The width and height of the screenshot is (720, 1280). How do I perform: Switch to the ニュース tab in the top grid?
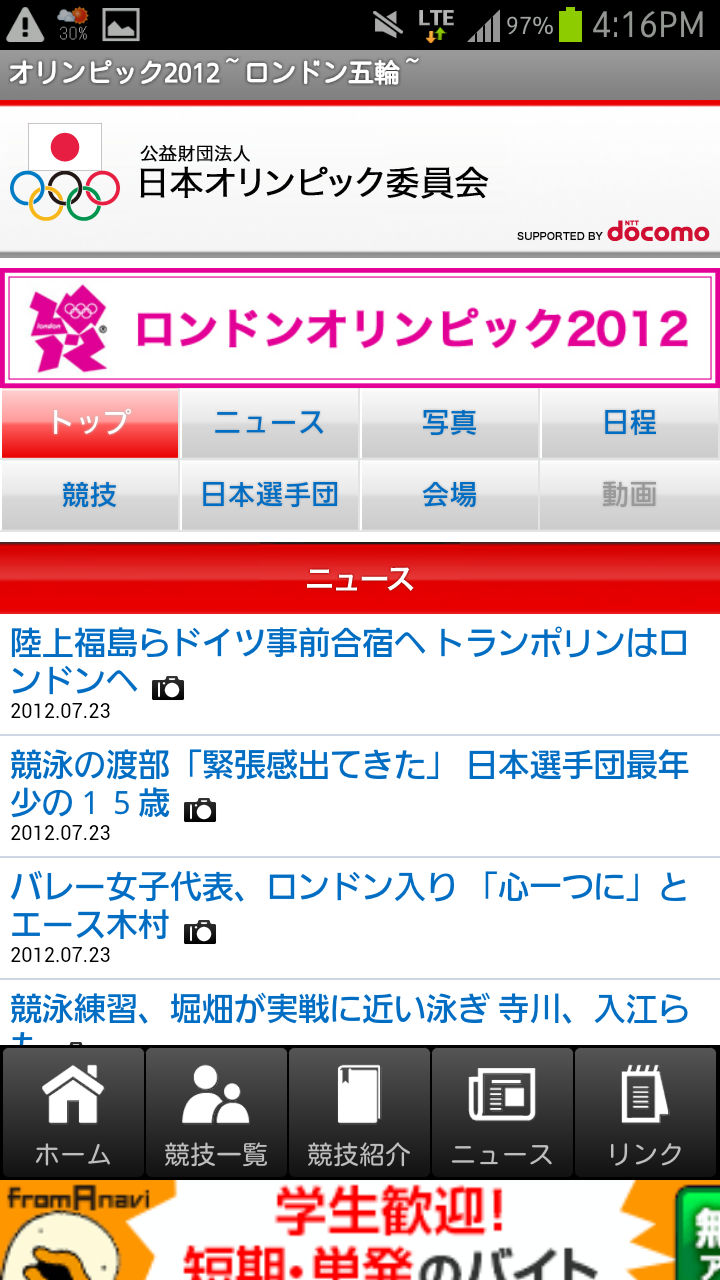click(x=270, y=423)
